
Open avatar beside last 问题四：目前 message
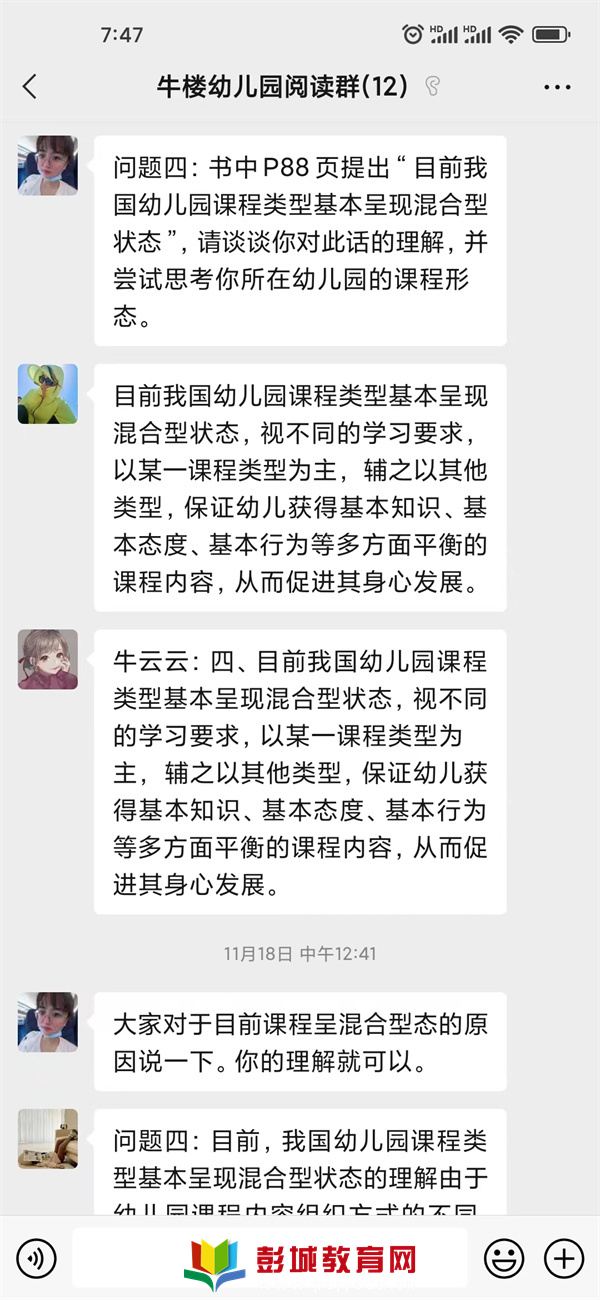(x=47, y=1138)
